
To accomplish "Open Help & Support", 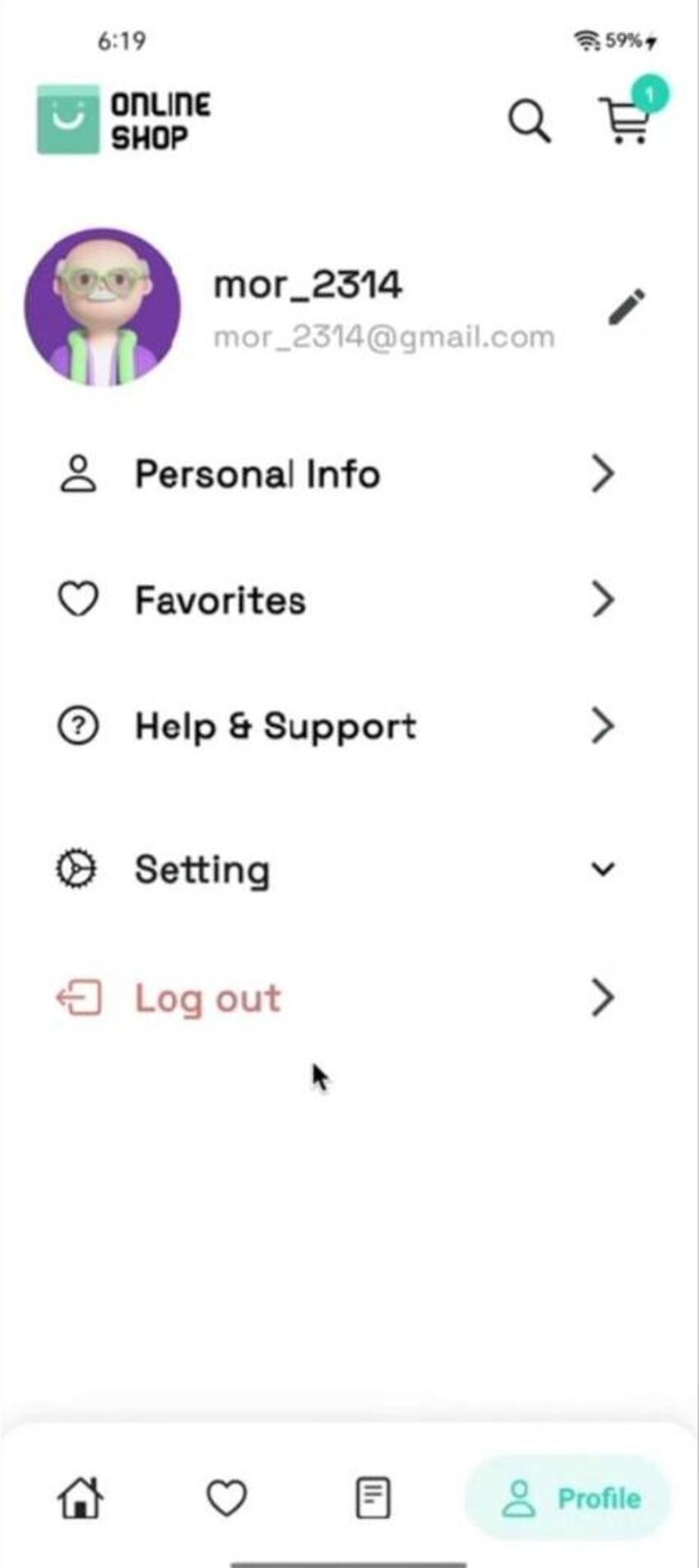I will [x=337, y=726].
